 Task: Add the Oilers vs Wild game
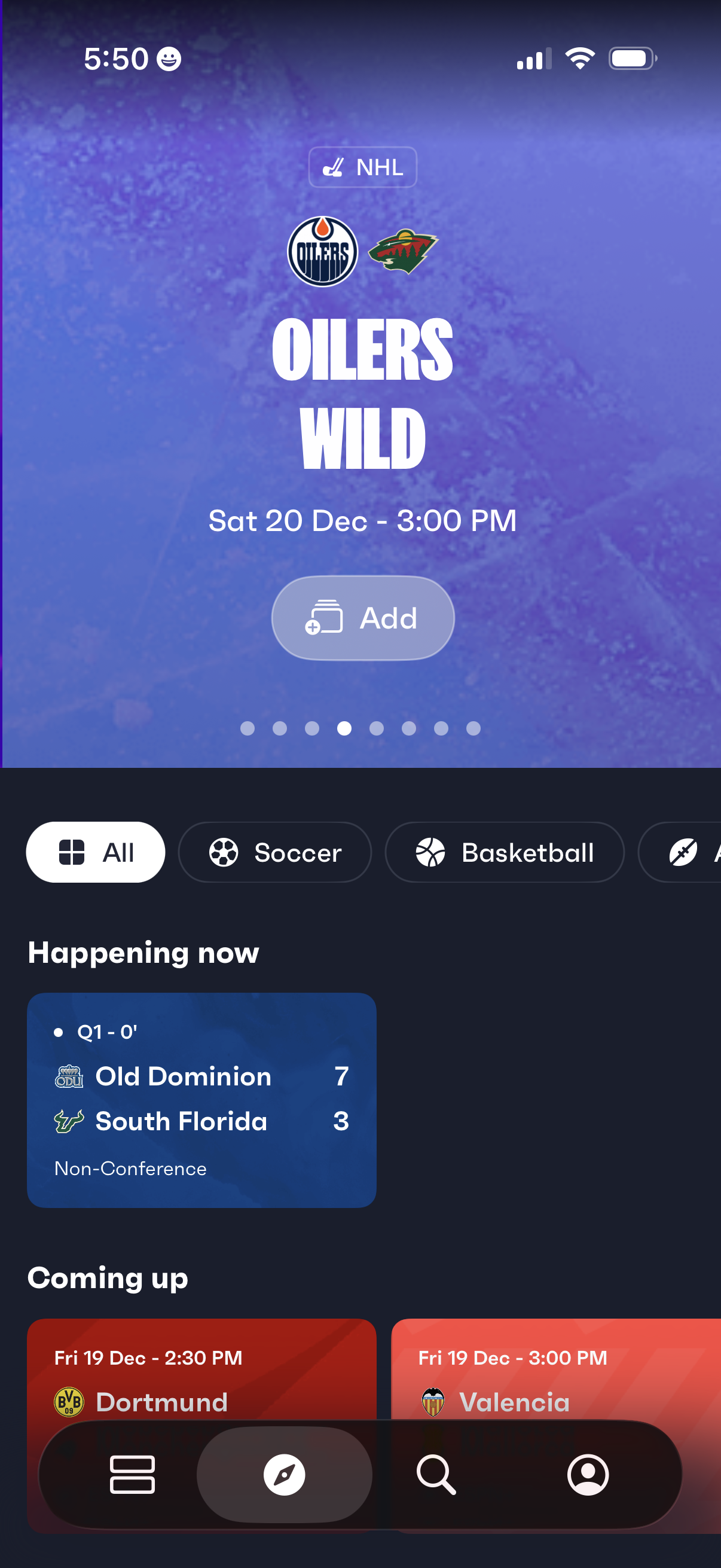363,618
